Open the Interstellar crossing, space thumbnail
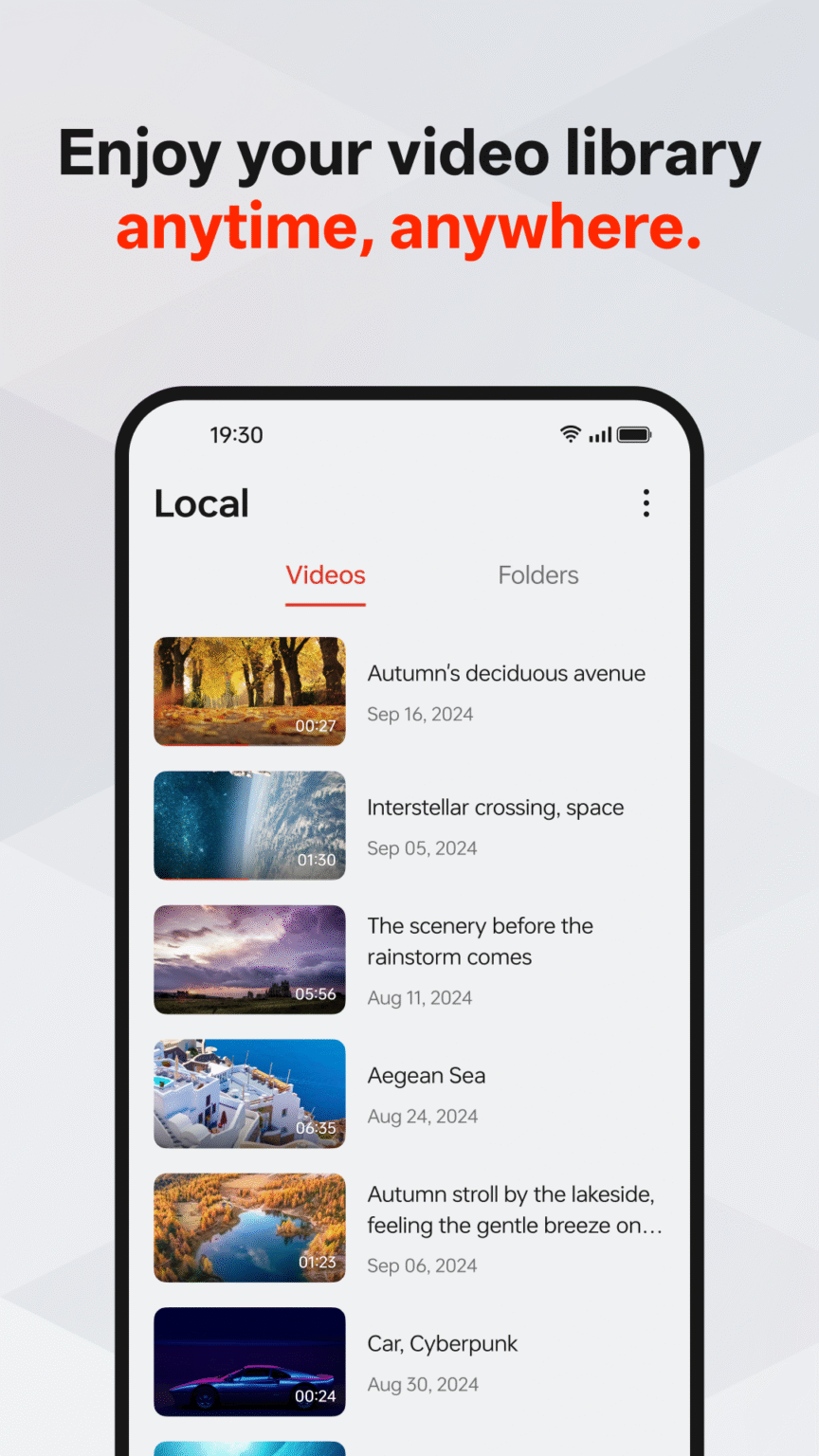 (249, 826)
